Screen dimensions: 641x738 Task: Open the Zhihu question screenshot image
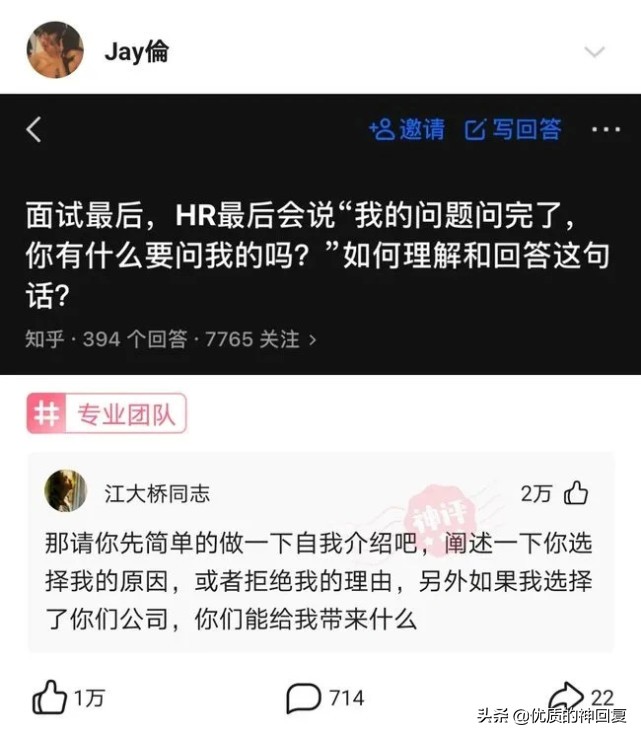tap(320, 235)
